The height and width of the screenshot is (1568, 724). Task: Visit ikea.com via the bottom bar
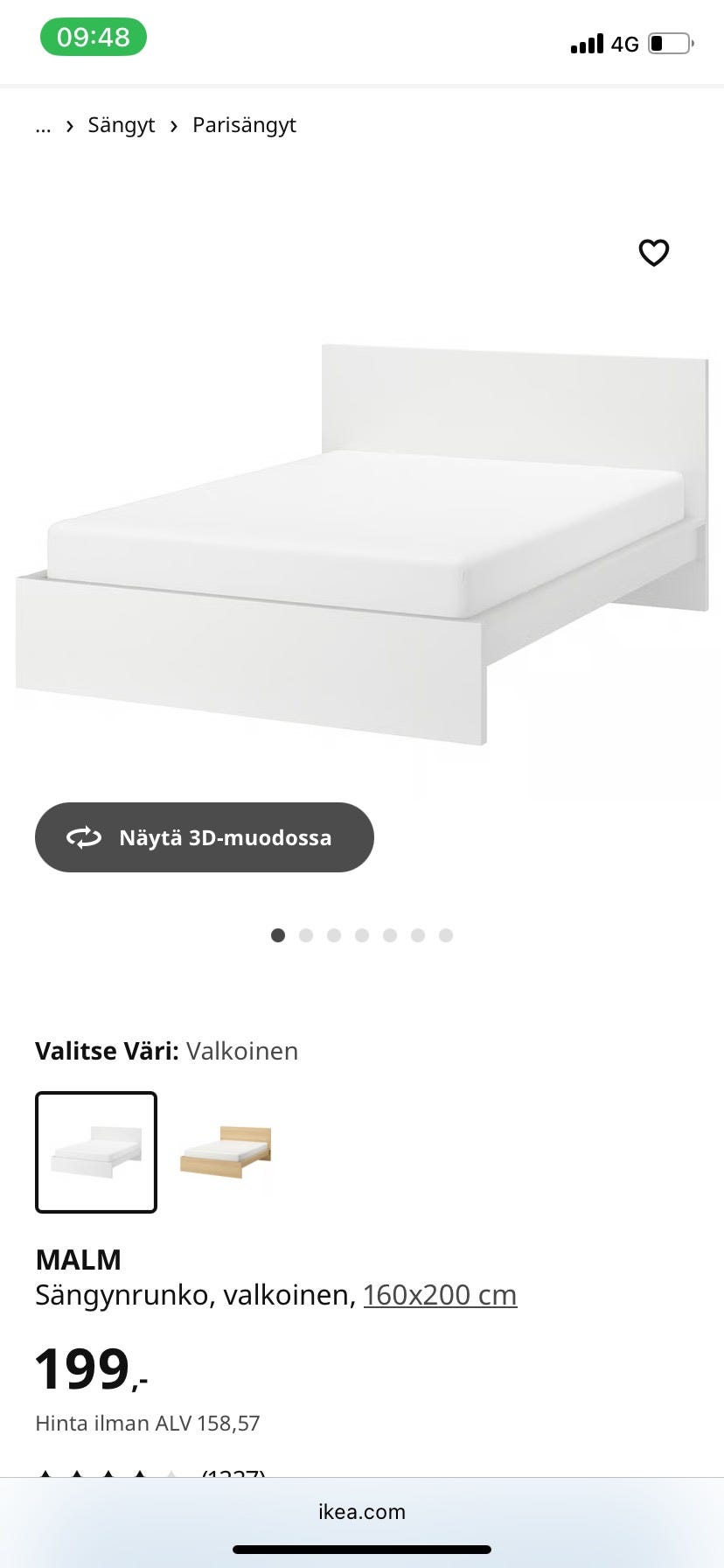coord(362,1511)
